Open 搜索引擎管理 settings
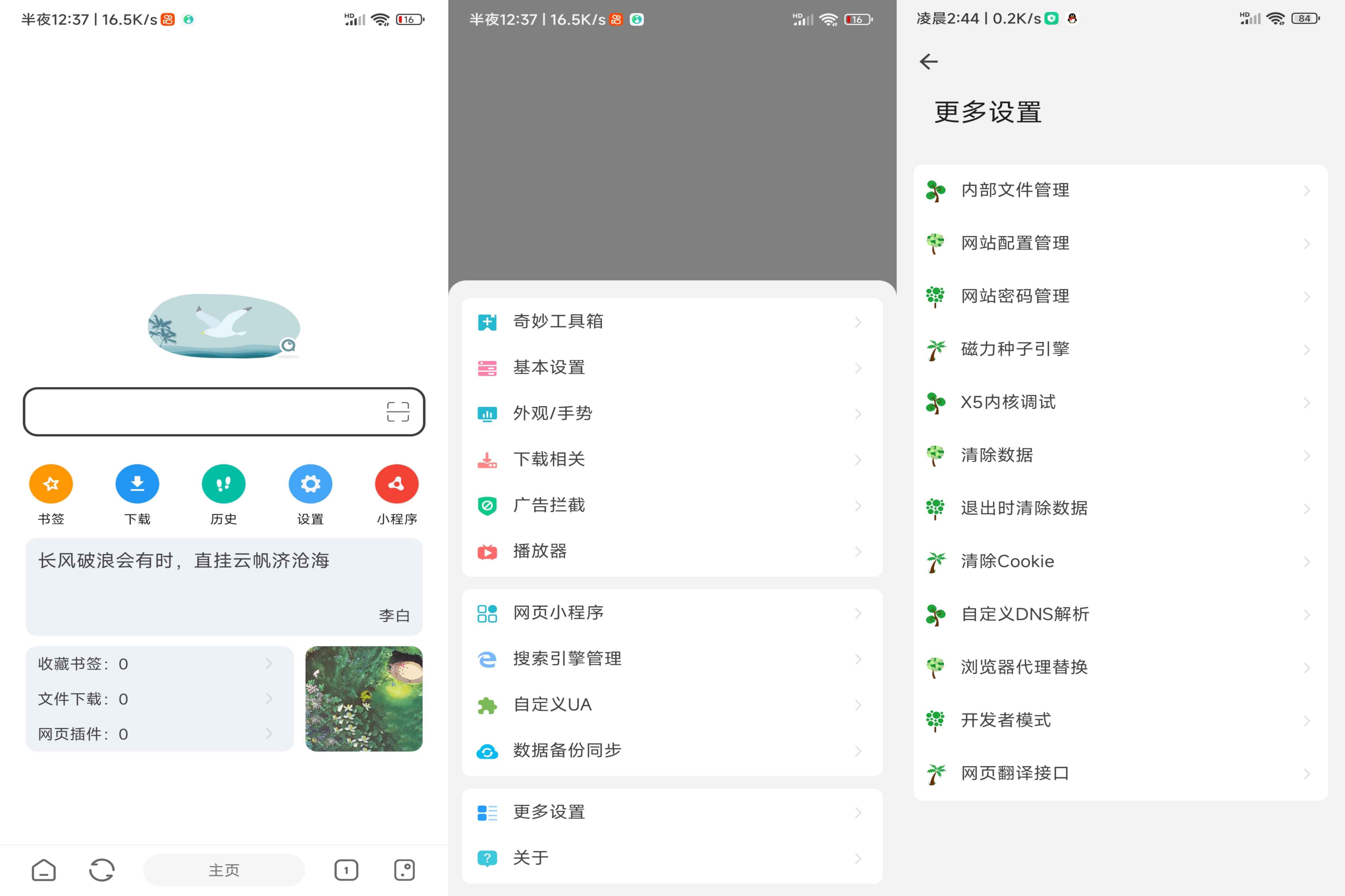1345x896 pixels. pos(672,659)
